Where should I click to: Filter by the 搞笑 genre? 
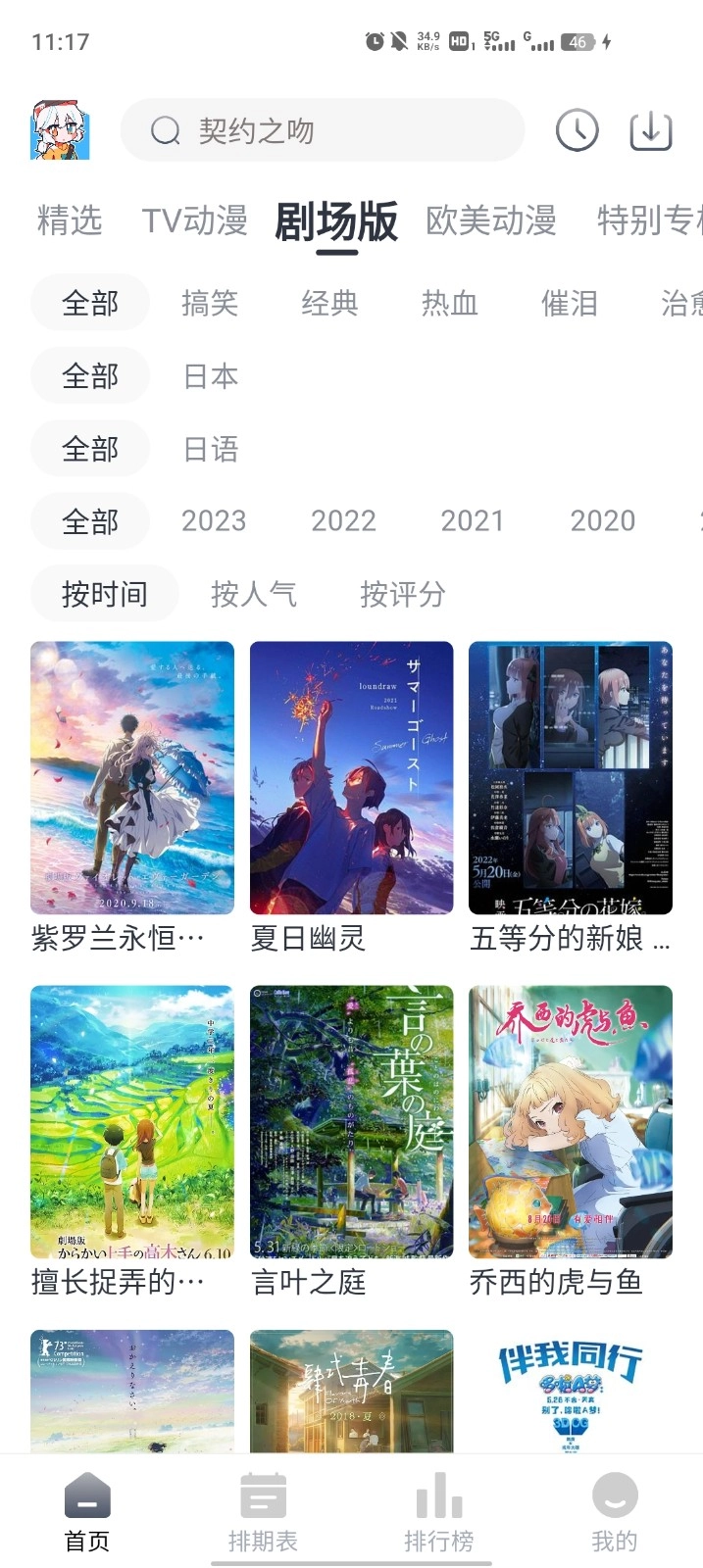pos(210,304)
